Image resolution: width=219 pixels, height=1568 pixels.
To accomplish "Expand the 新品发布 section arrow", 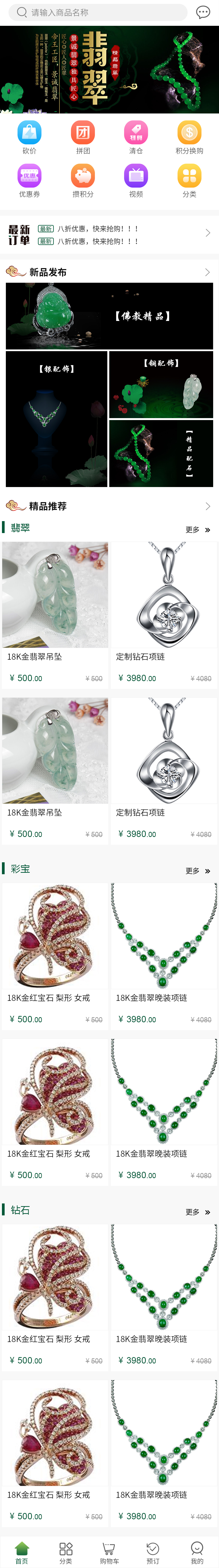I will tap(207, 272).
